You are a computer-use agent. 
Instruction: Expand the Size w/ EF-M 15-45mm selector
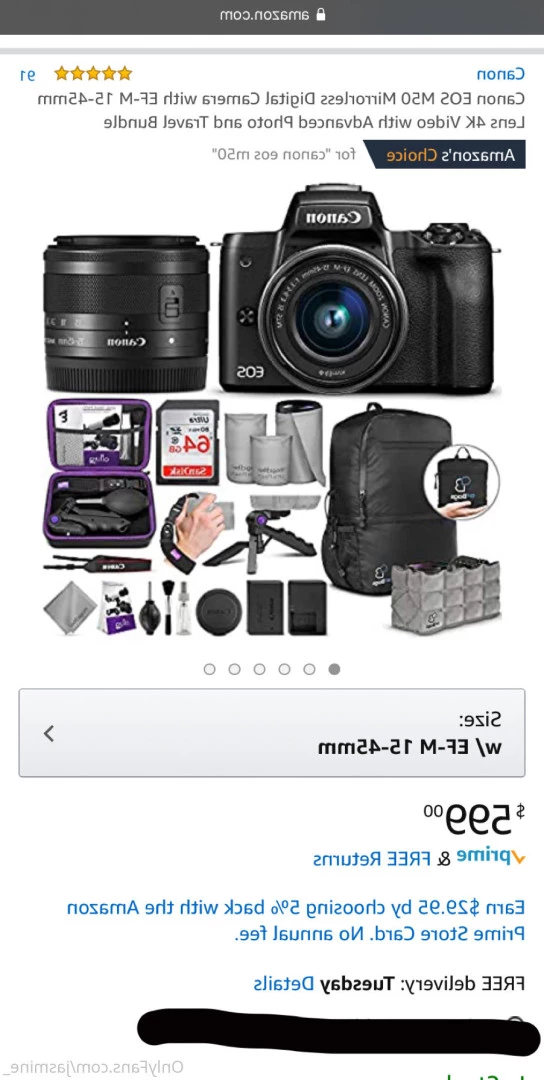(x=272, y=733)
